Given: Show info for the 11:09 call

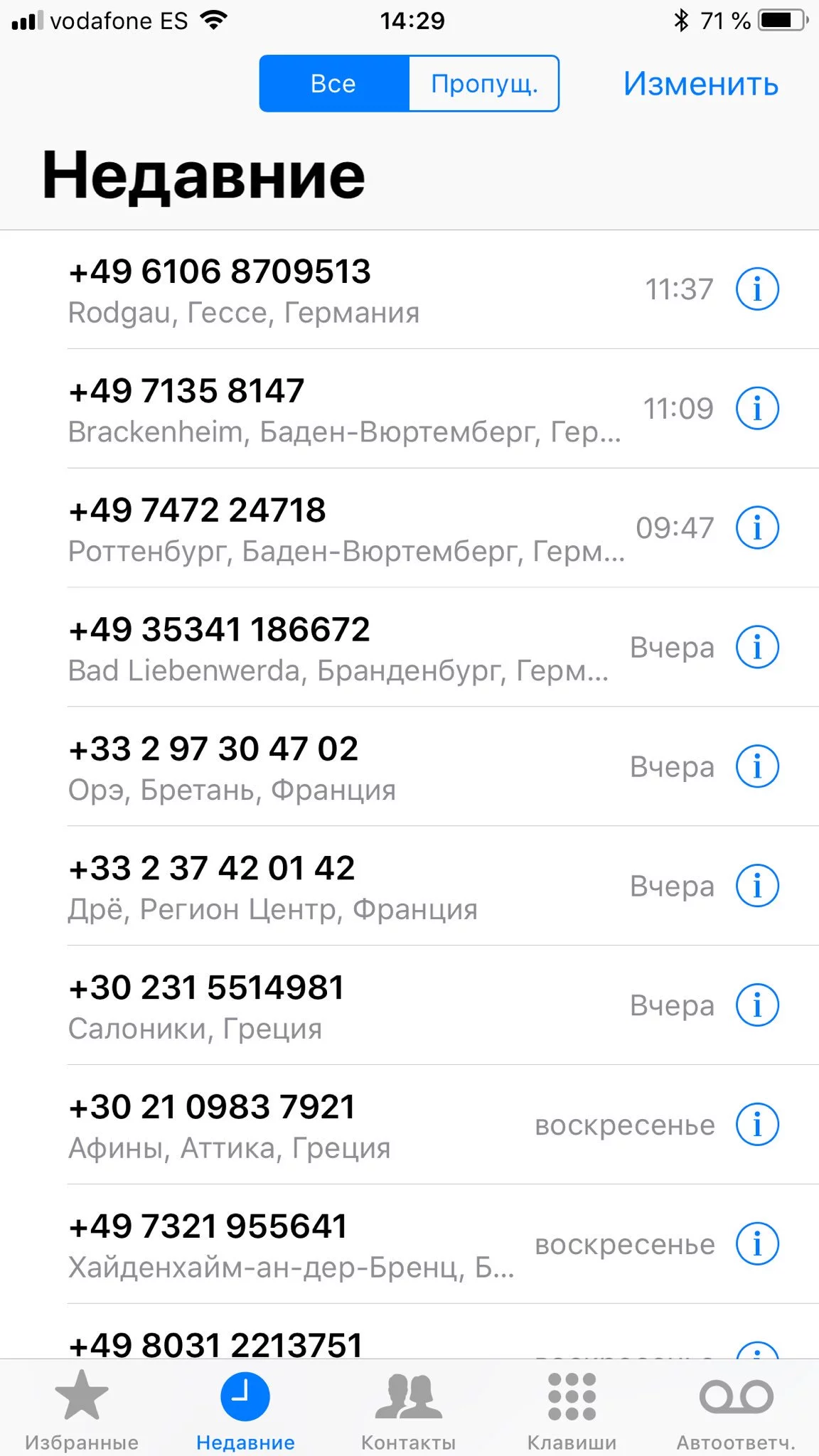Looking at the screenshot, I should coord(757,409).
